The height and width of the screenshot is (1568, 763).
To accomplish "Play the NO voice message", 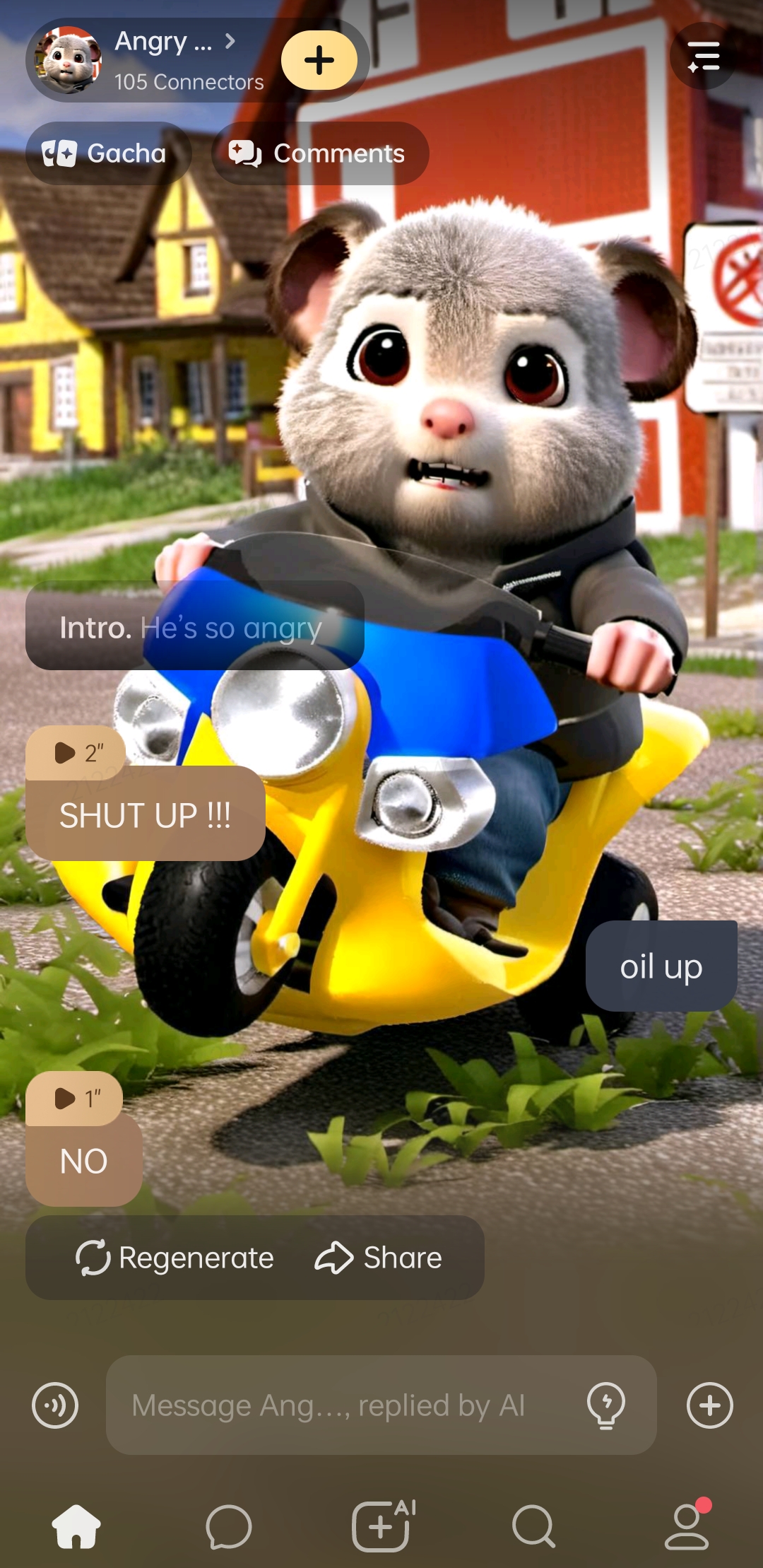I will 73,1099.
